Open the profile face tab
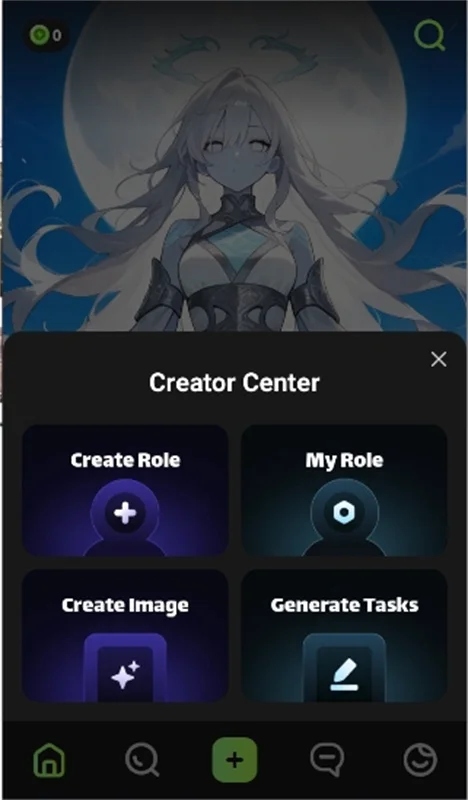Image resolution: width=468 pixels, height=800 pixels. (x=420, y=760)
